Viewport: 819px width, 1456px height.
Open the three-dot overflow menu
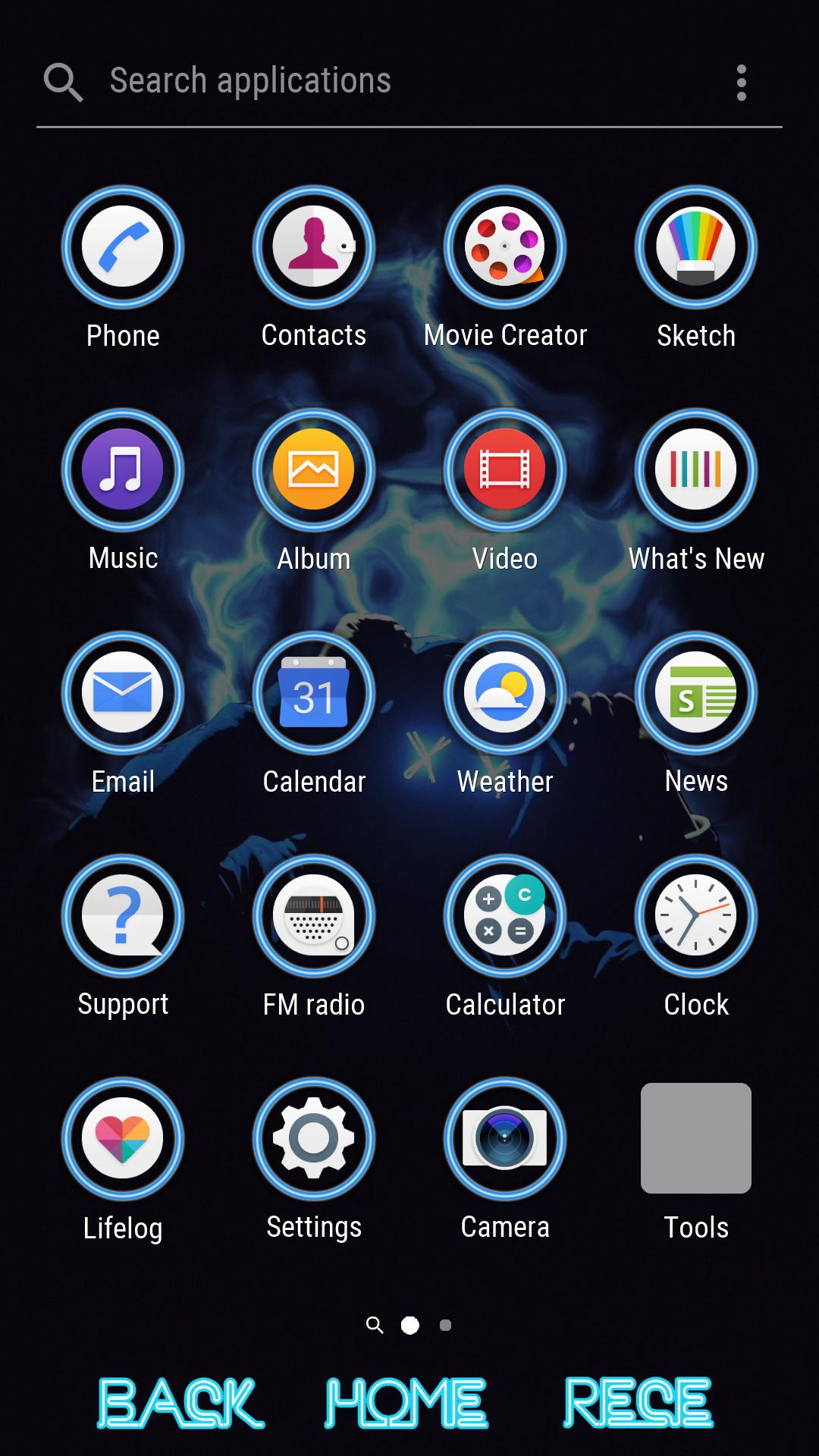coord(741,82)
